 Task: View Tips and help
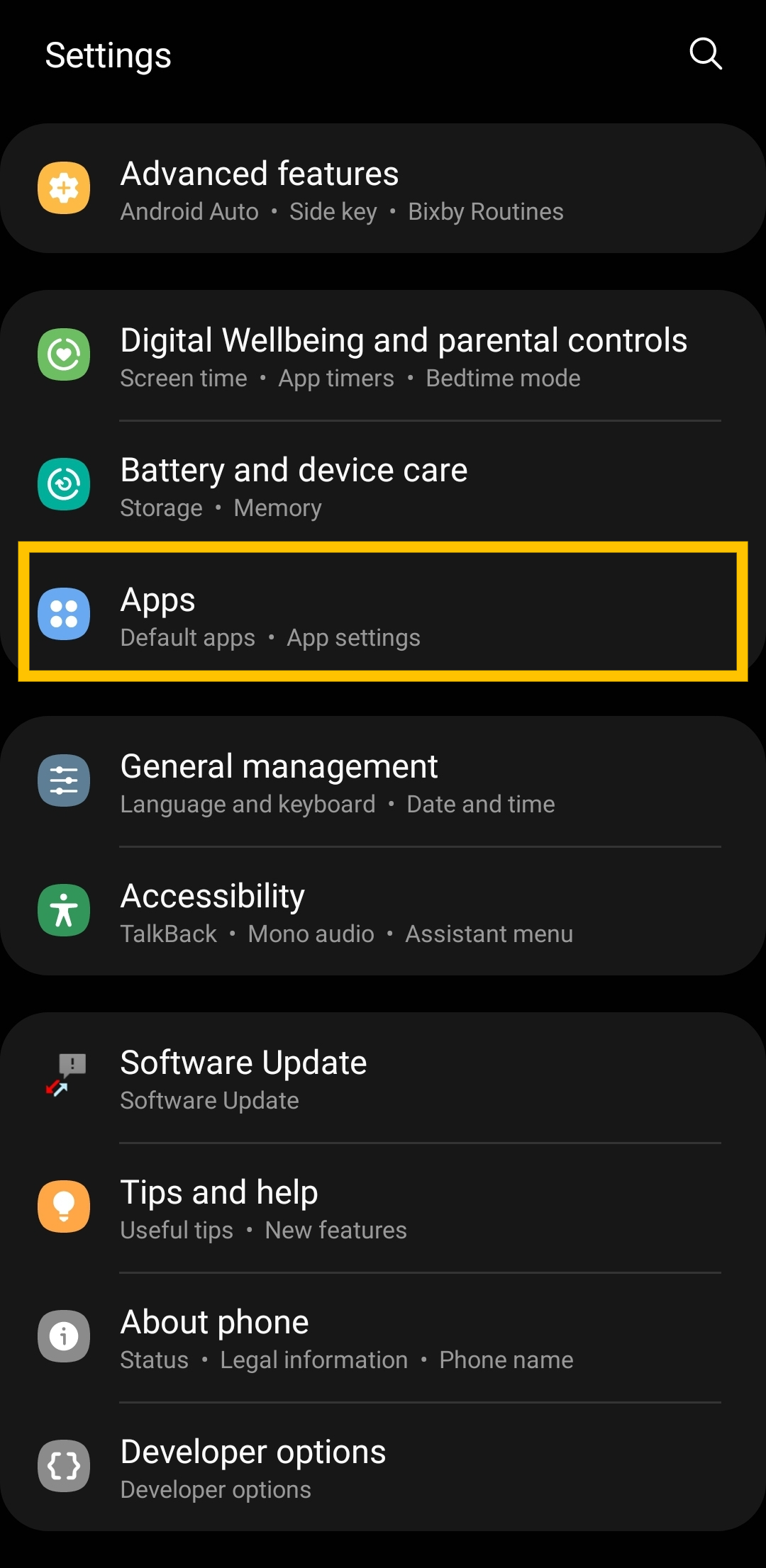(x=383, y=1209)
